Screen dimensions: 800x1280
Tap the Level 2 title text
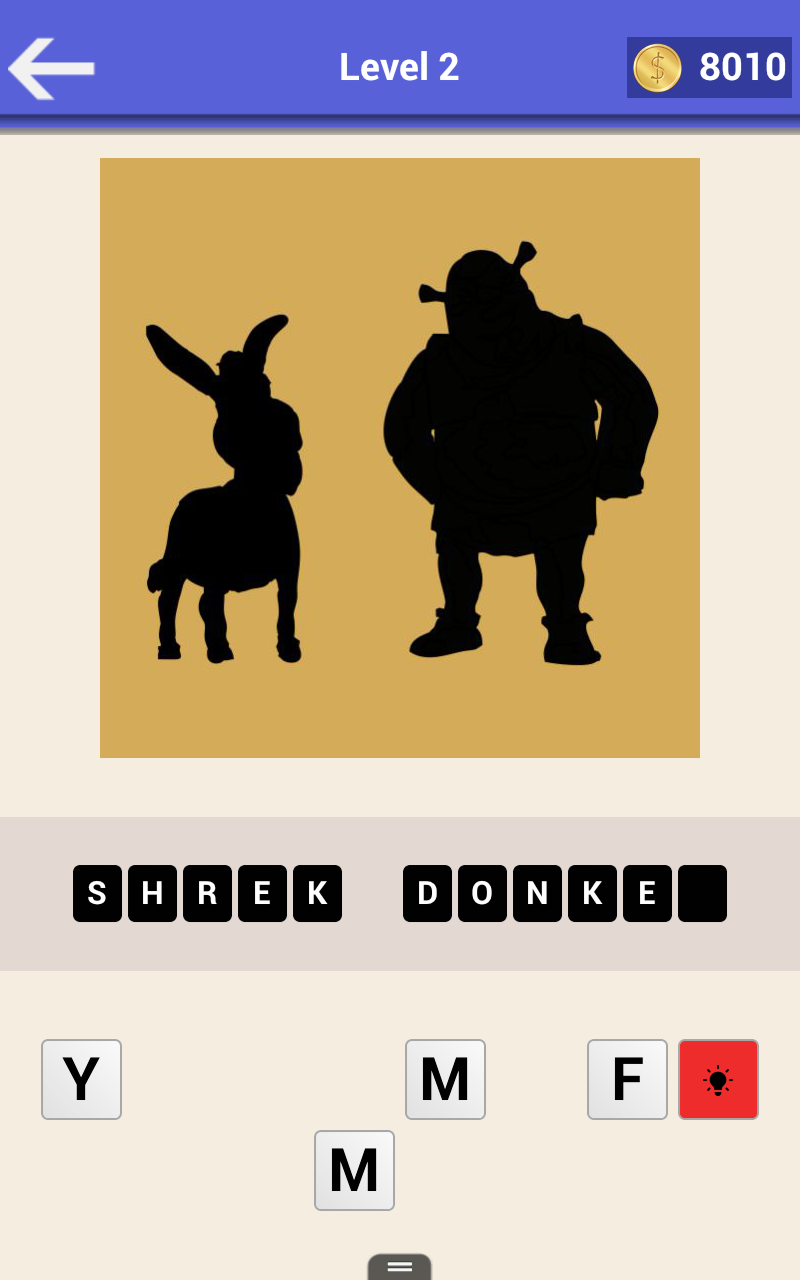click(399, 67)
